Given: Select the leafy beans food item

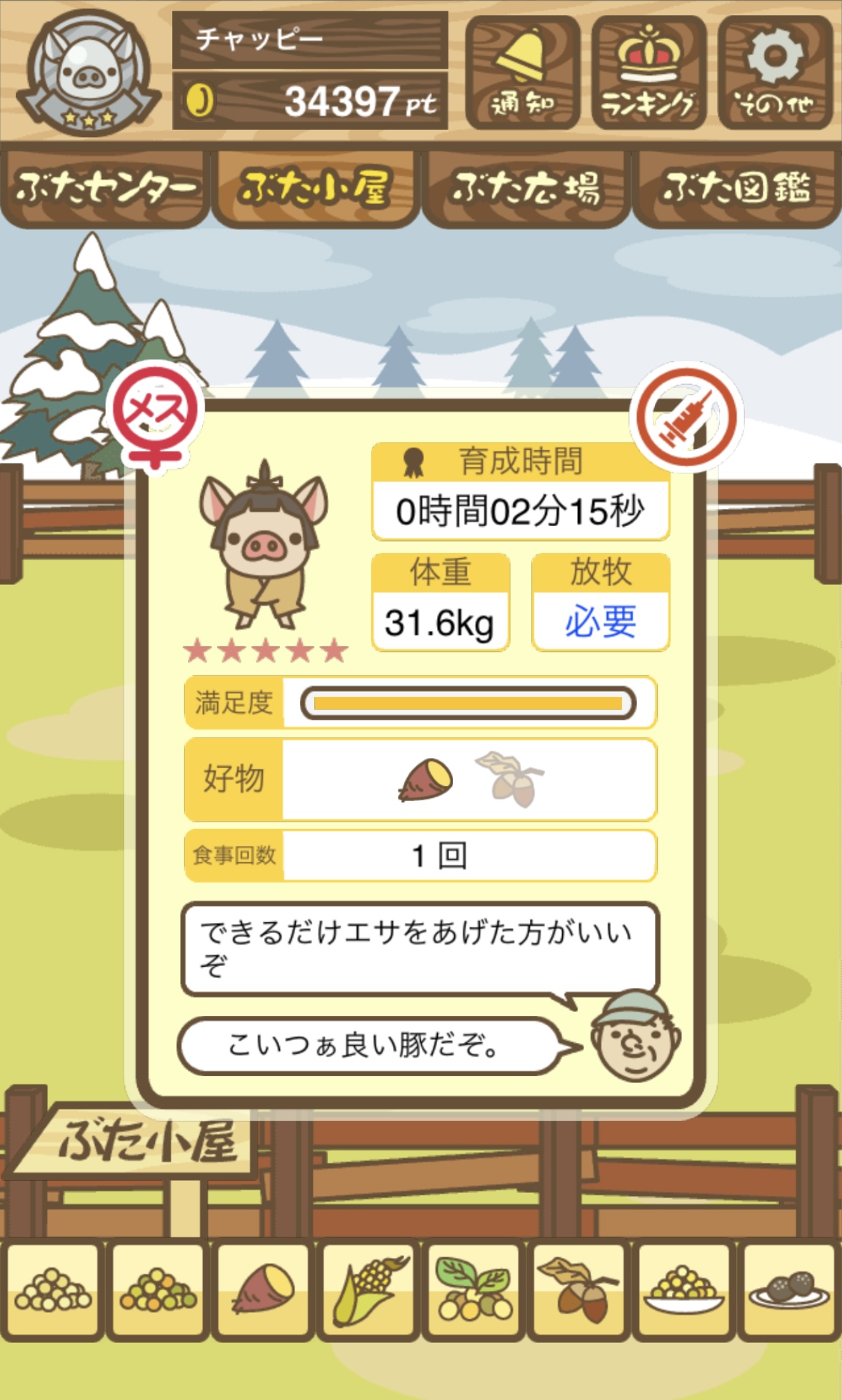Looking at the screenshot, I should (x=473, y=1290).
